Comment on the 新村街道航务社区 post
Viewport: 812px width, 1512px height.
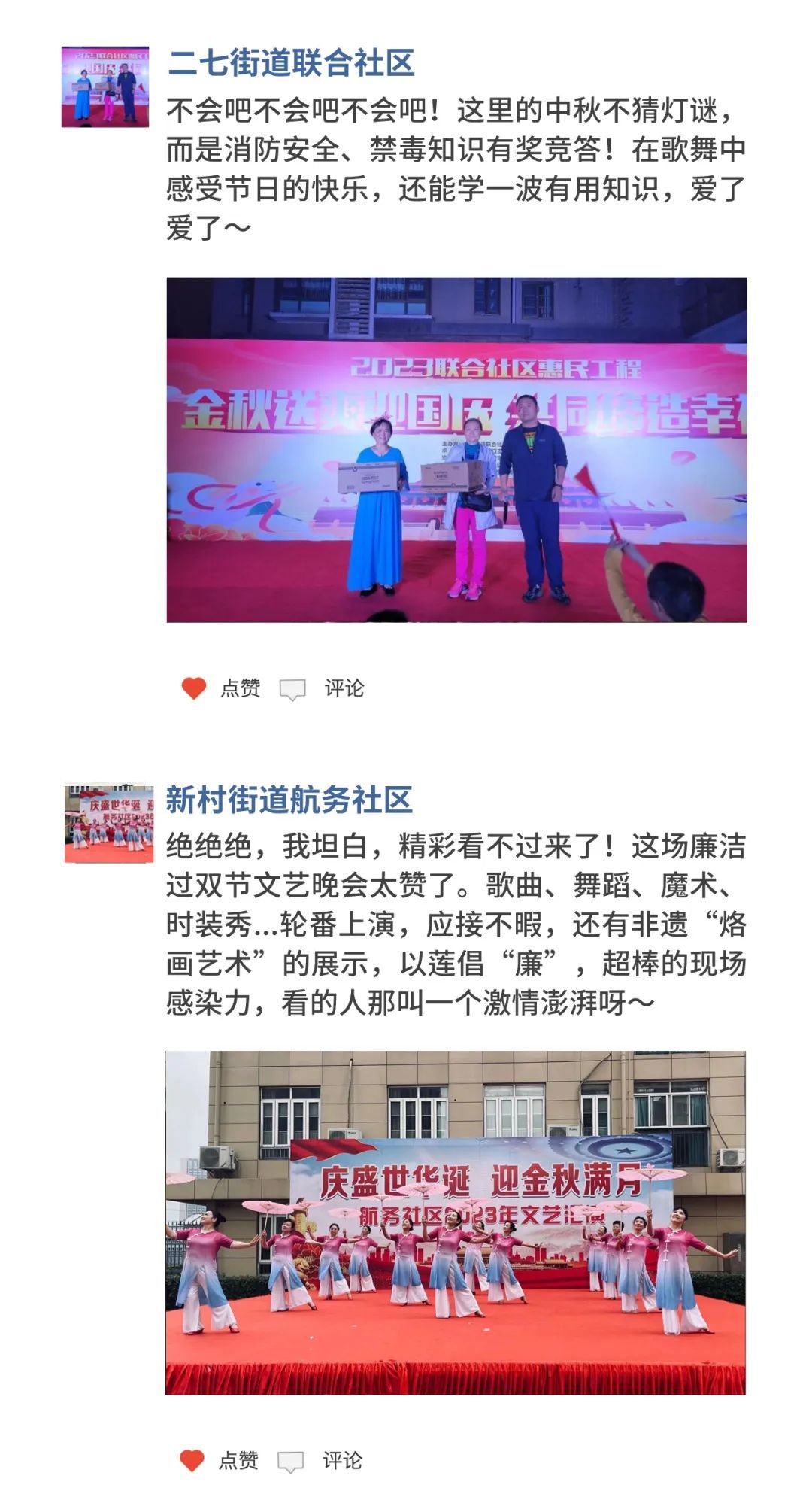(322, 1461)
